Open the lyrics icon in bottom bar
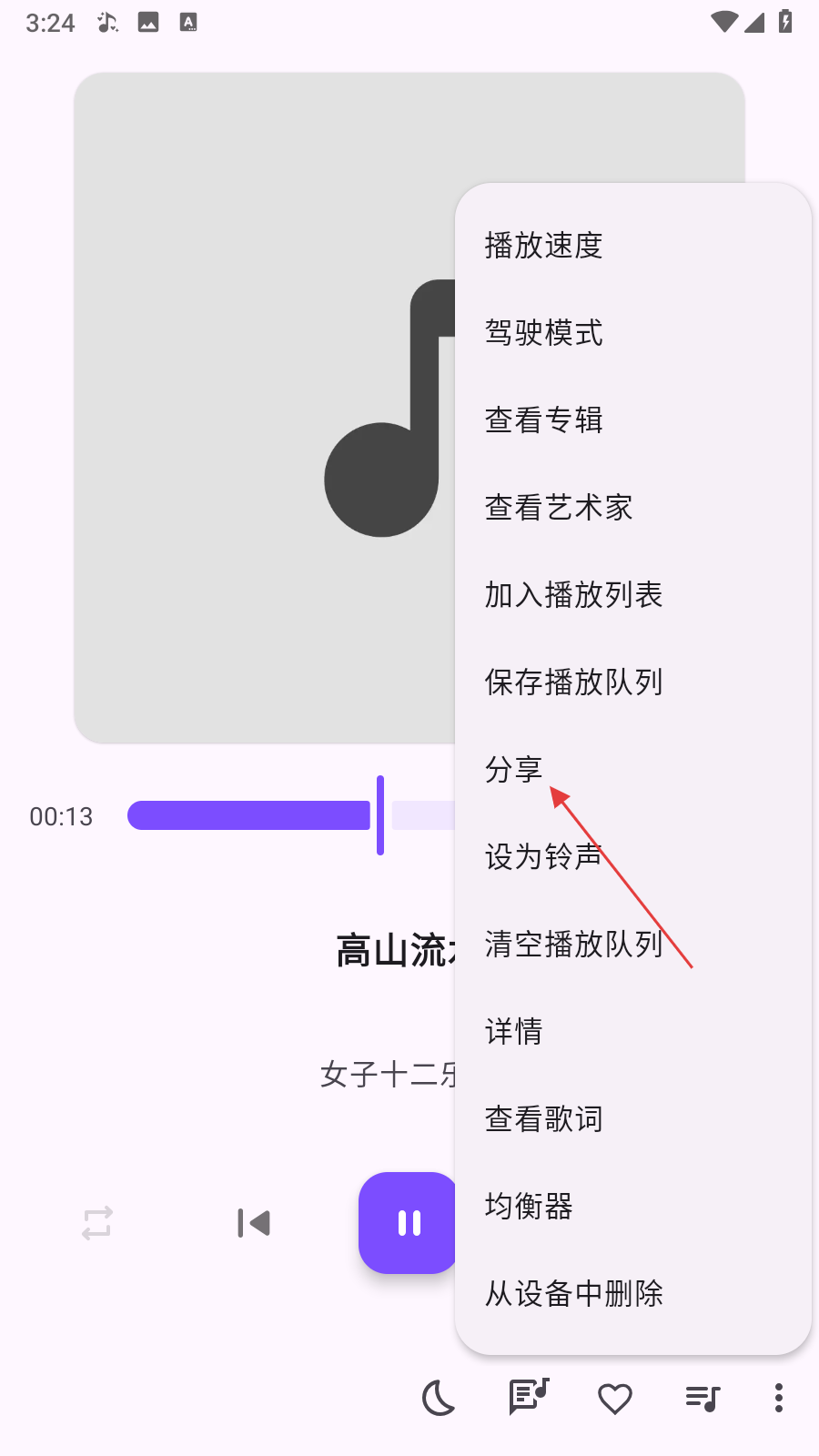 click(x=529, y=1396)
